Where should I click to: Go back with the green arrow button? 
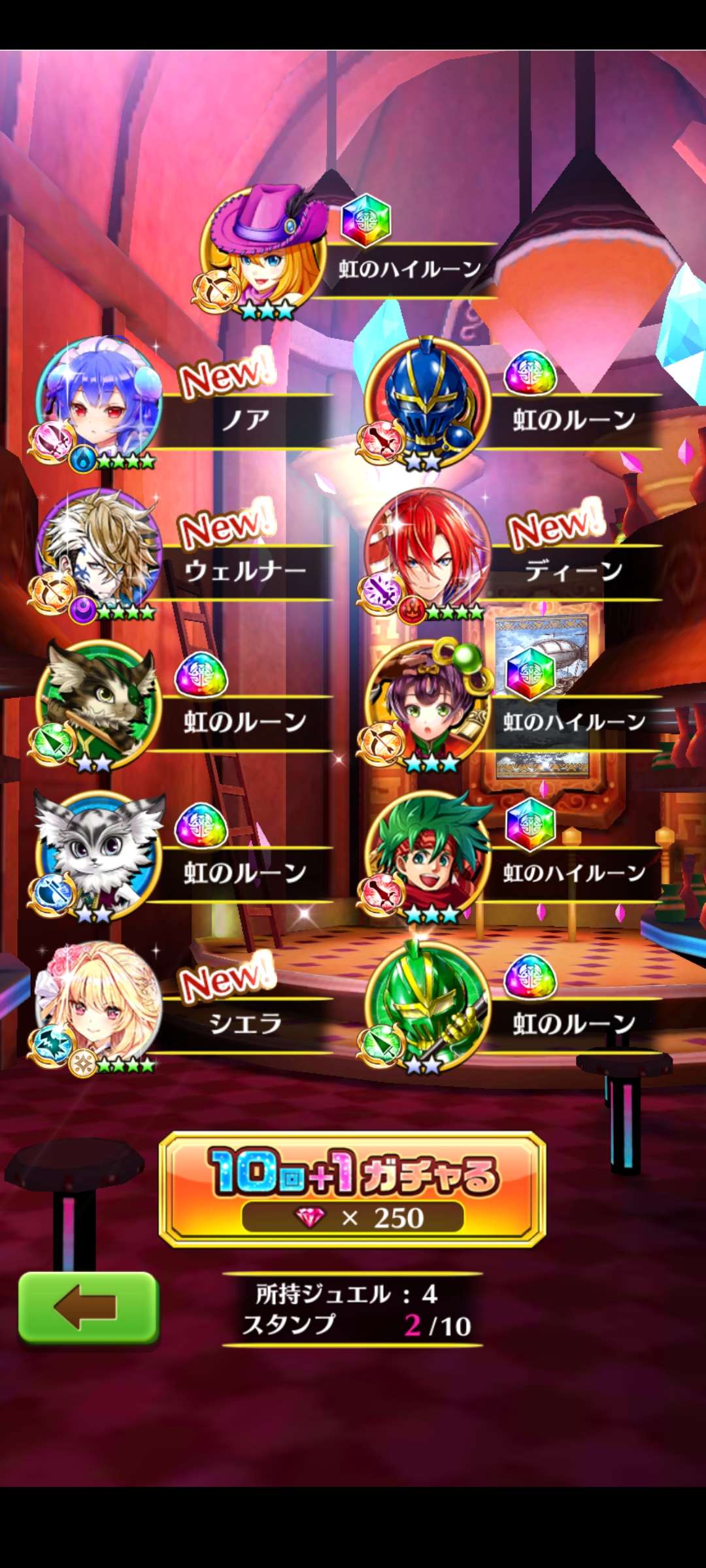click(x=88, y=1307)
